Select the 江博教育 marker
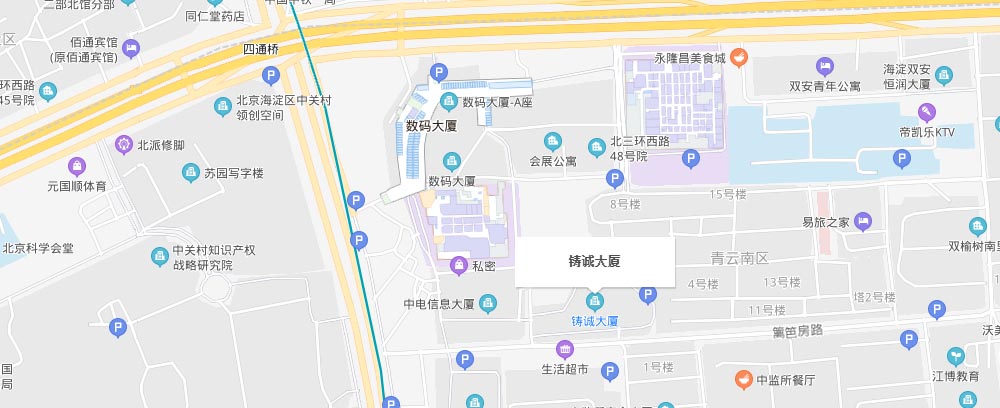1000x408 pixels. click(x=957, y=356)
